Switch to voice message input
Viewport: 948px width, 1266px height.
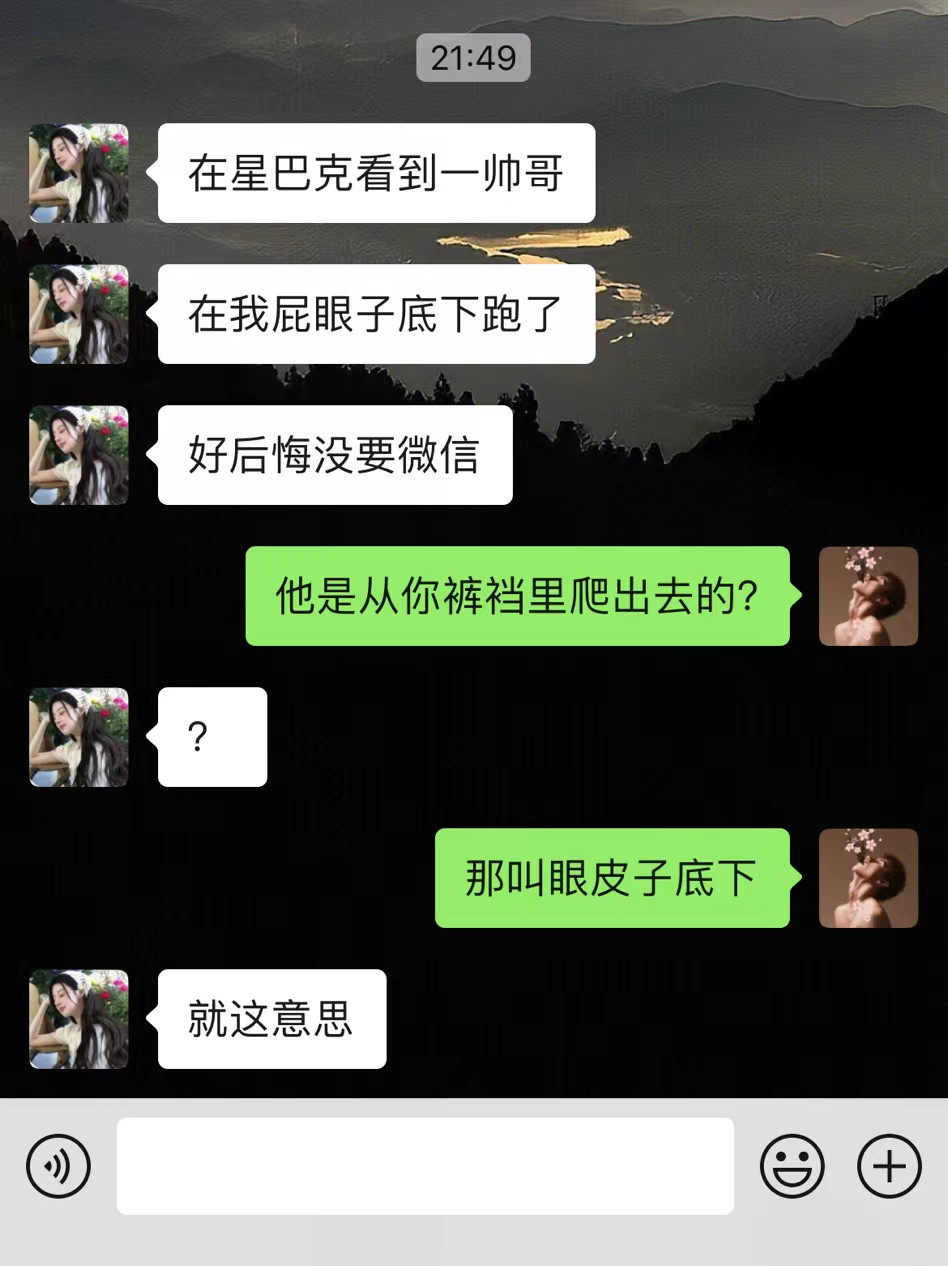59,1166
